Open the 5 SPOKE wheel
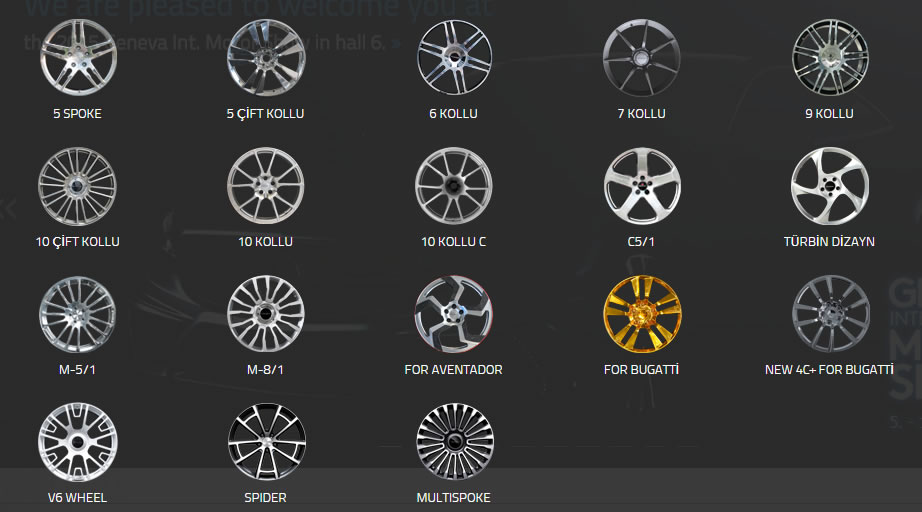 tap(77, 59)
